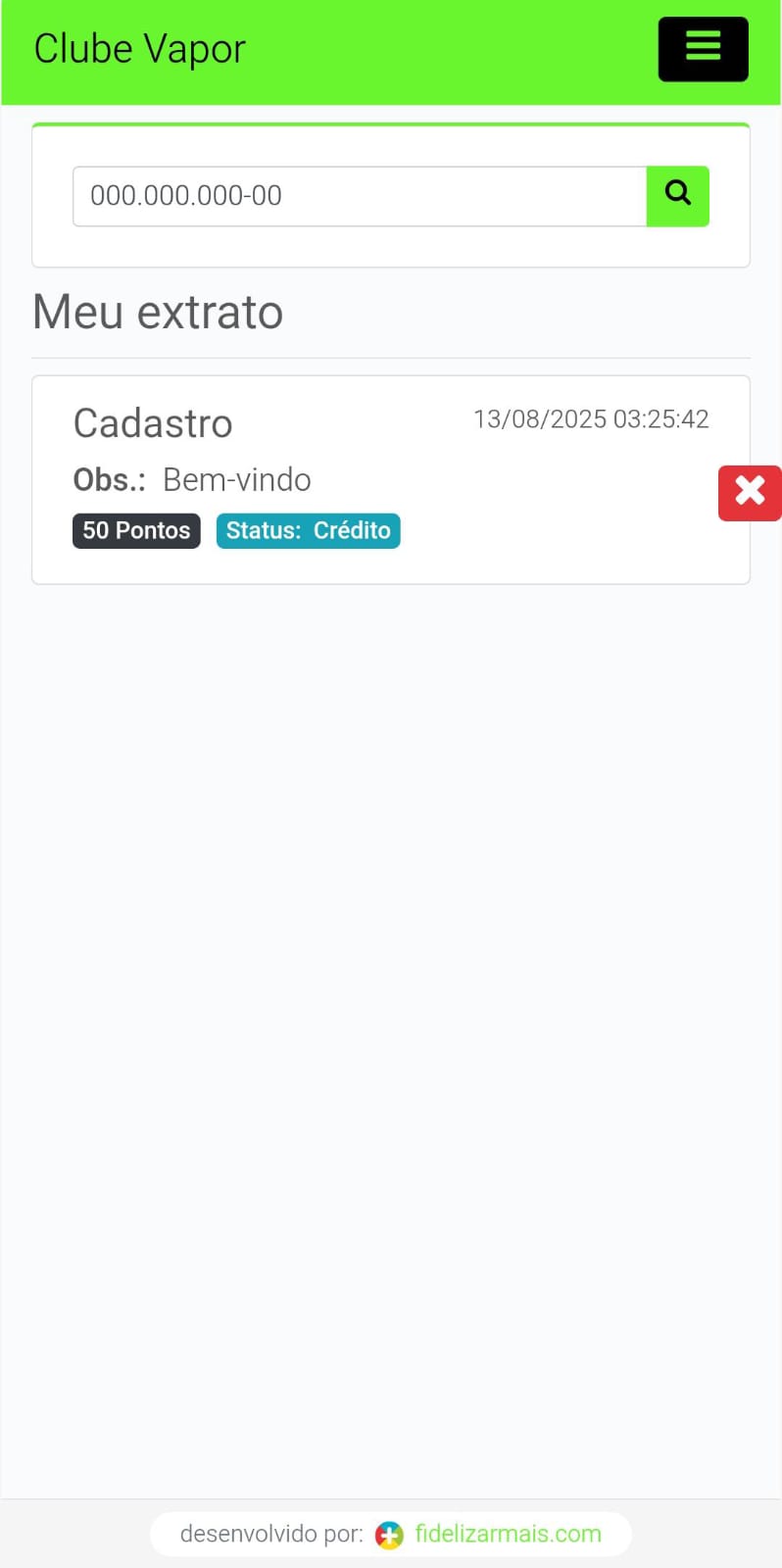Open the fidelizarmais.com link
The image size is (782, 1568).
point(508,1534)
